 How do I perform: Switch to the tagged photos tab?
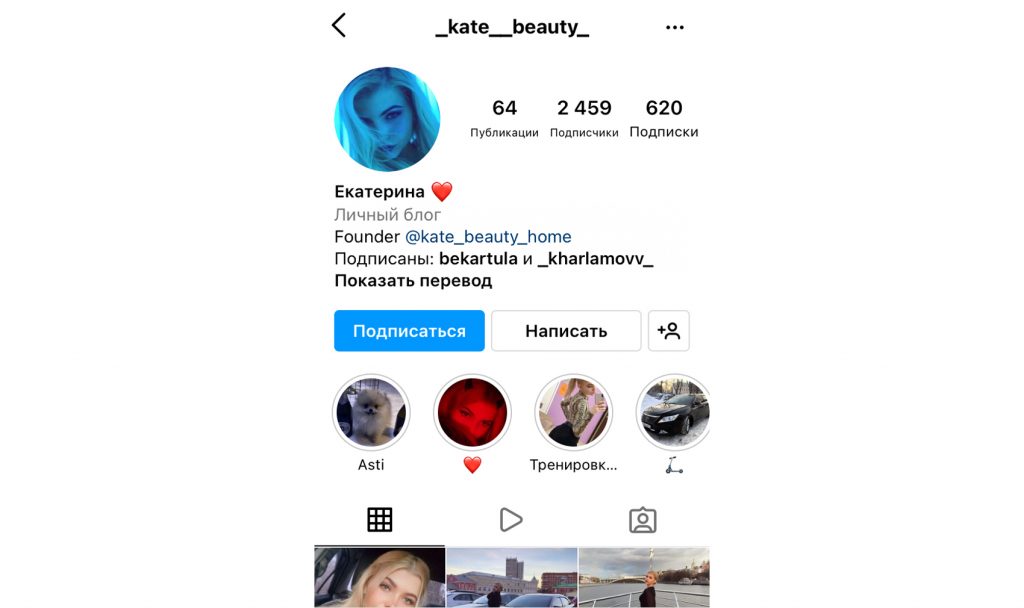[x=642, y=520]
